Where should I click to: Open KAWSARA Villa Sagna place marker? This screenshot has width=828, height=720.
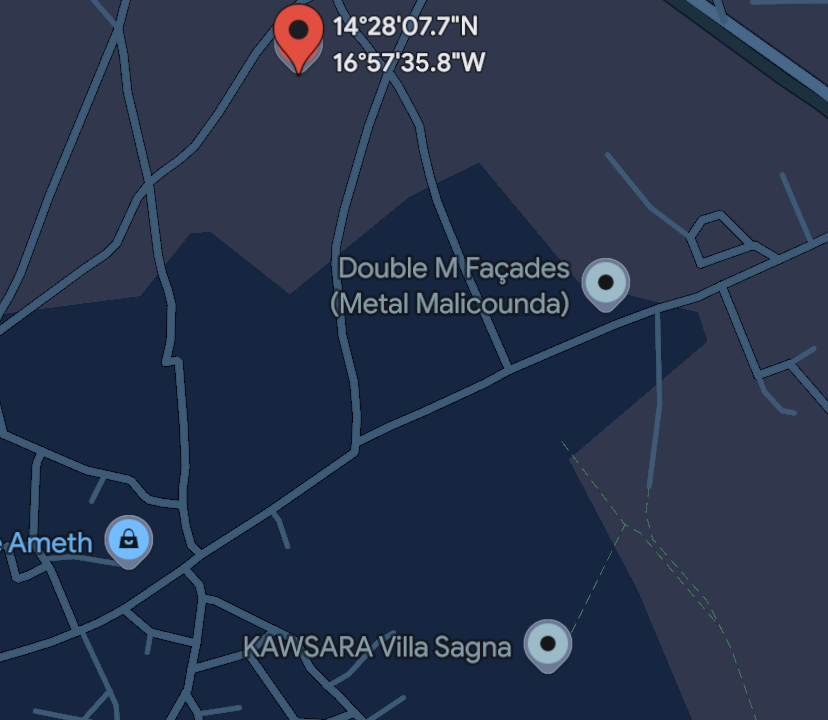coord(548,643)
